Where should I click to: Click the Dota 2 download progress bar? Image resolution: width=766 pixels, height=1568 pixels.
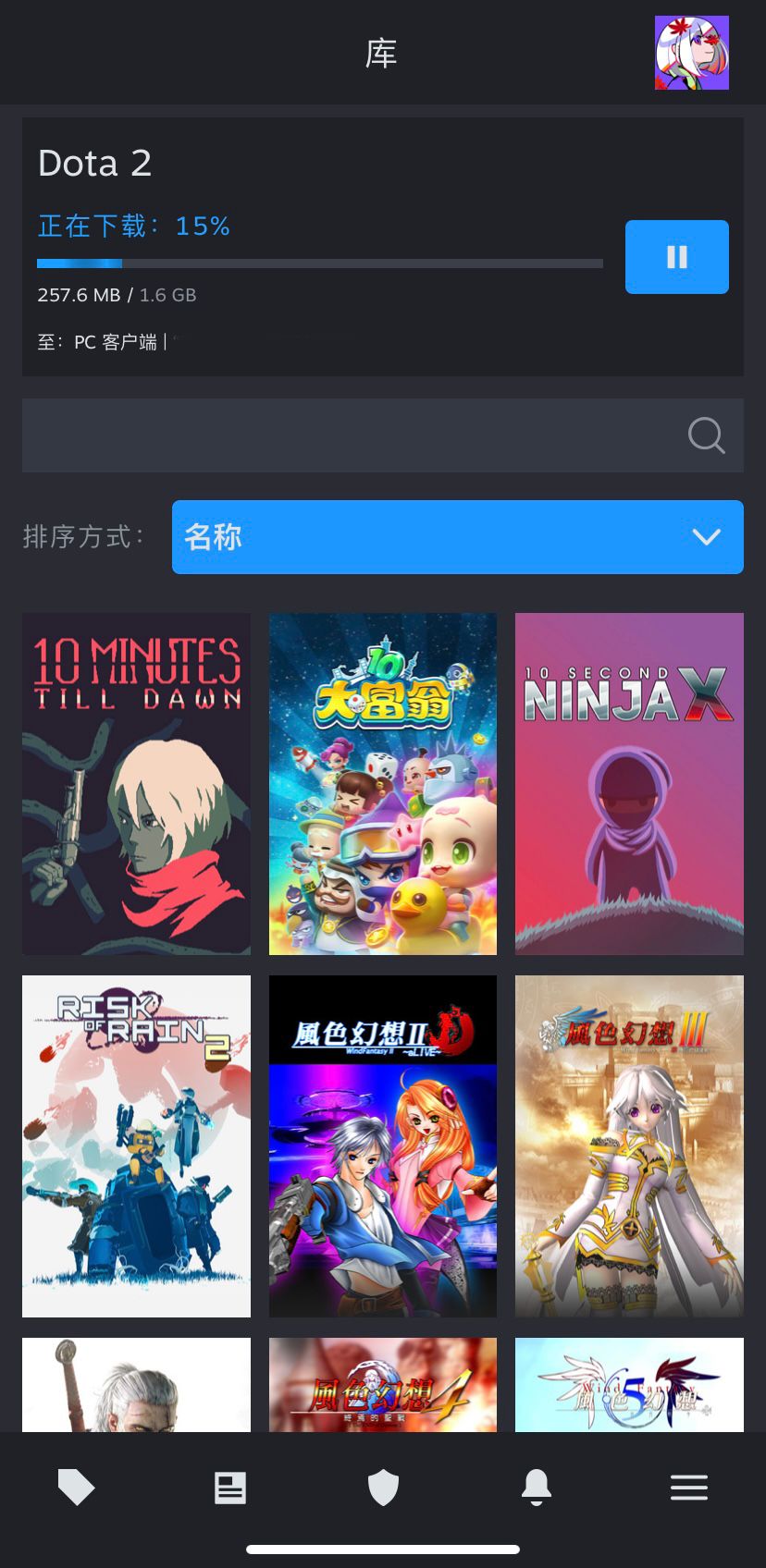click(319, 263)
